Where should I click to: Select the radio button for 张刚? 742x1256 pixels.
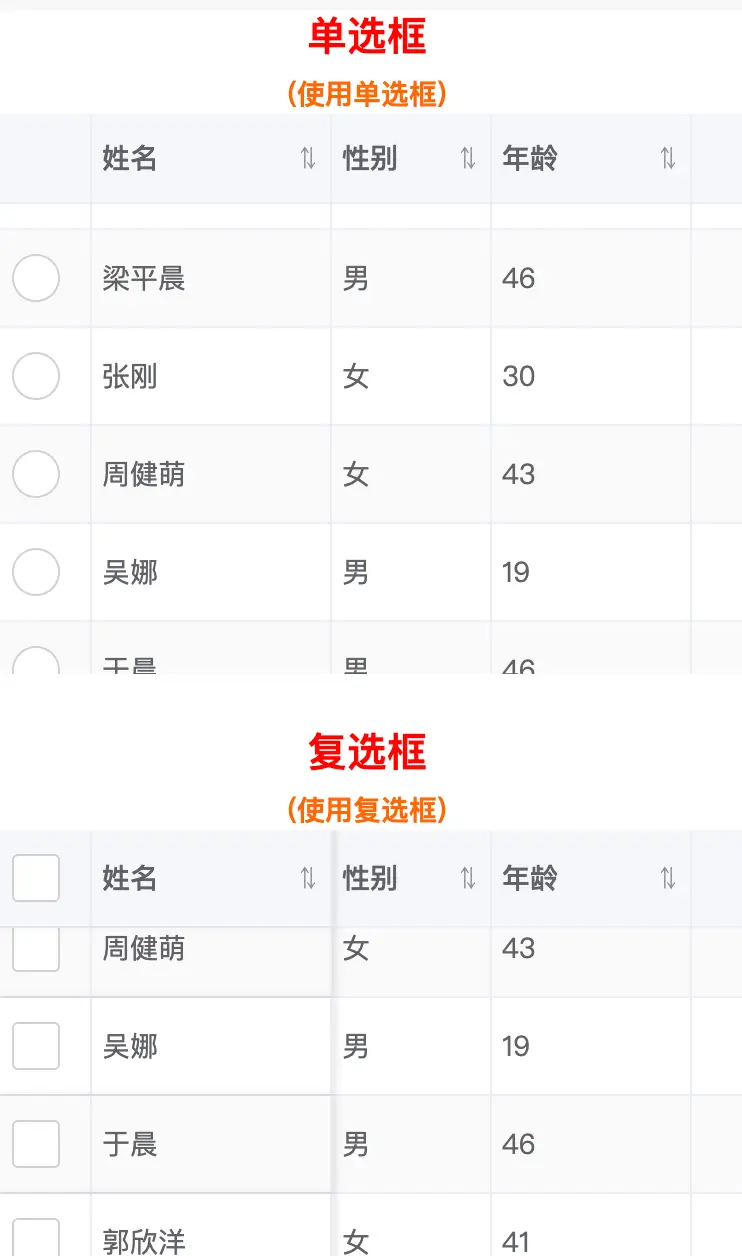coord(36,376)
